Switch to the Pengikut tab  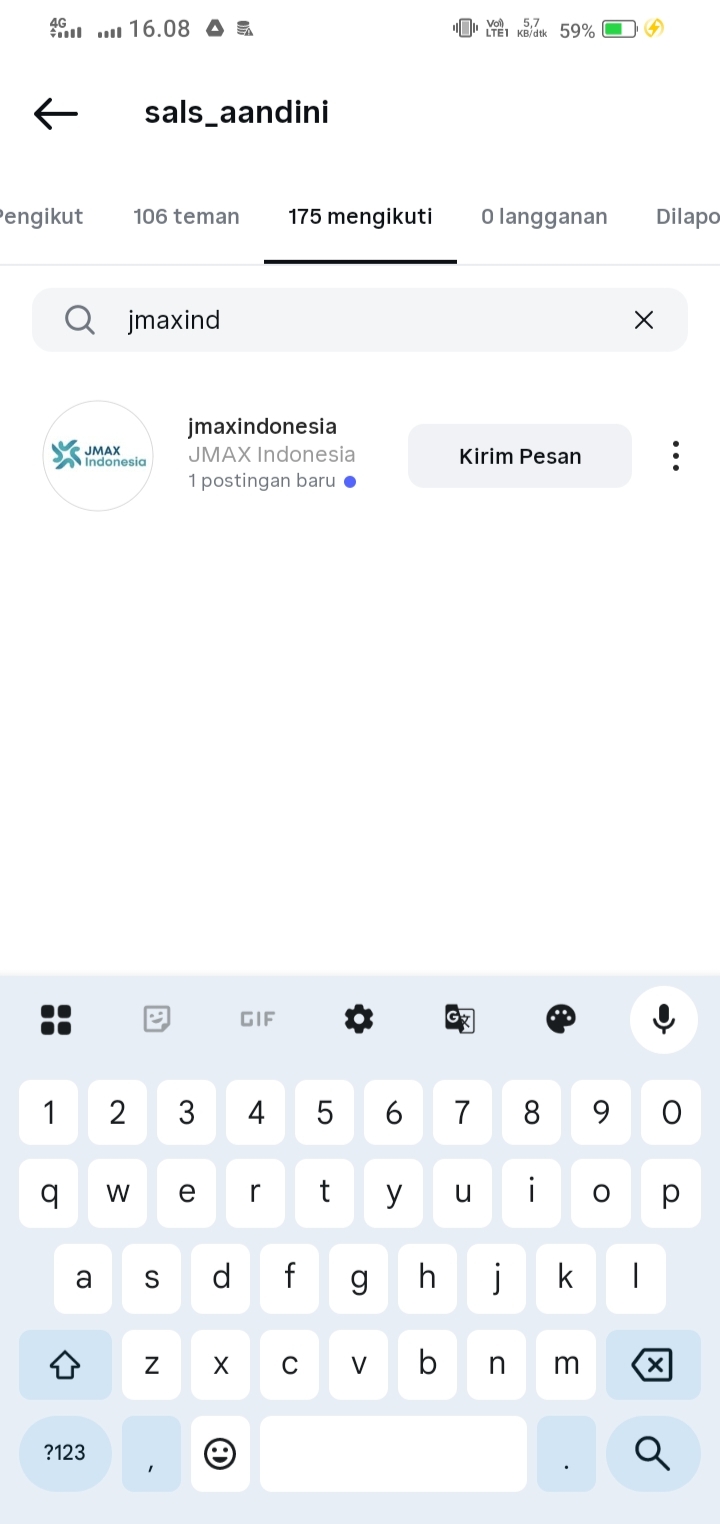pos(42,217)
